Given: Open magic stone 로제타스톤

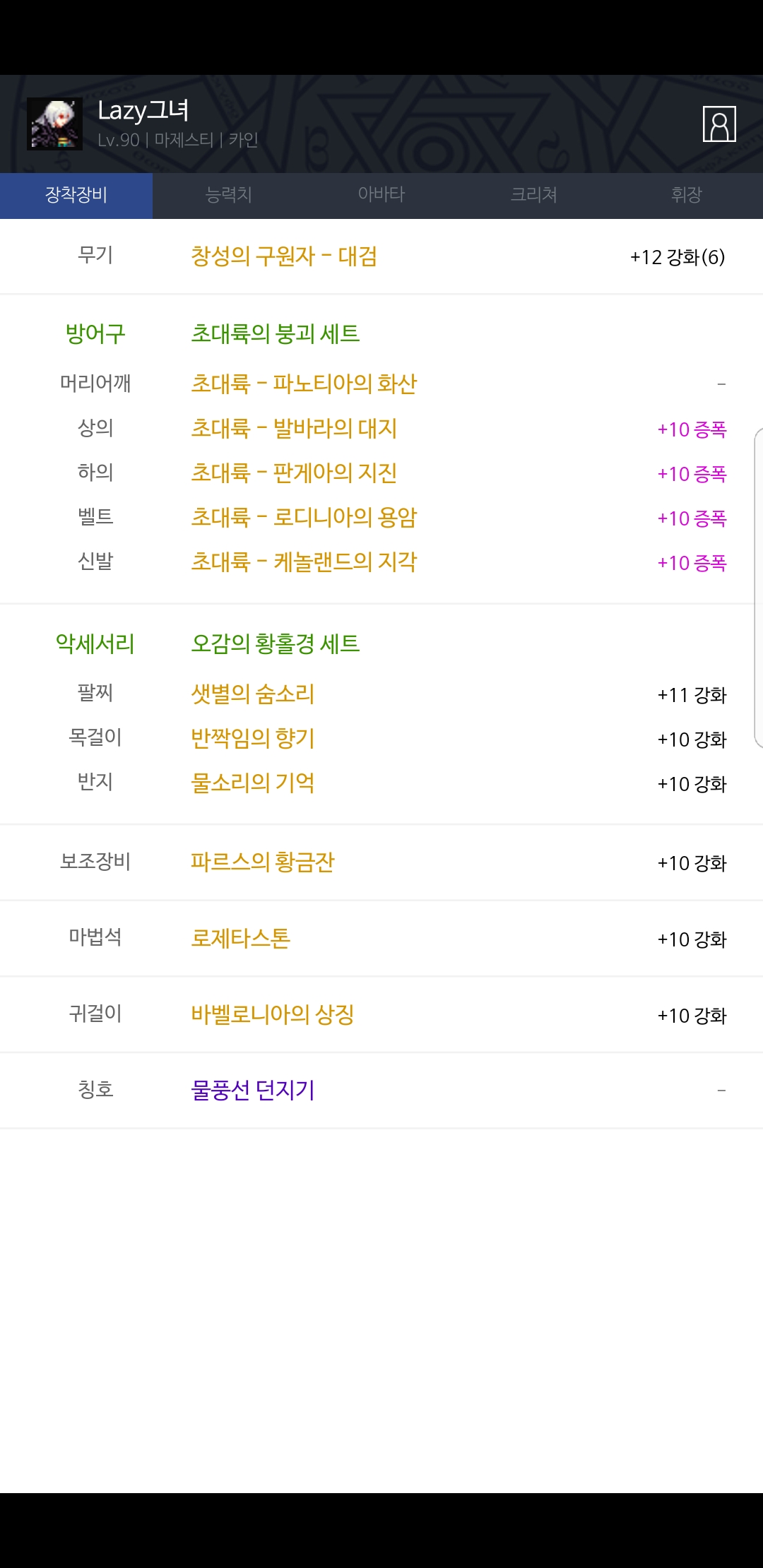Looking at the screenshot, I should point(241,938).
